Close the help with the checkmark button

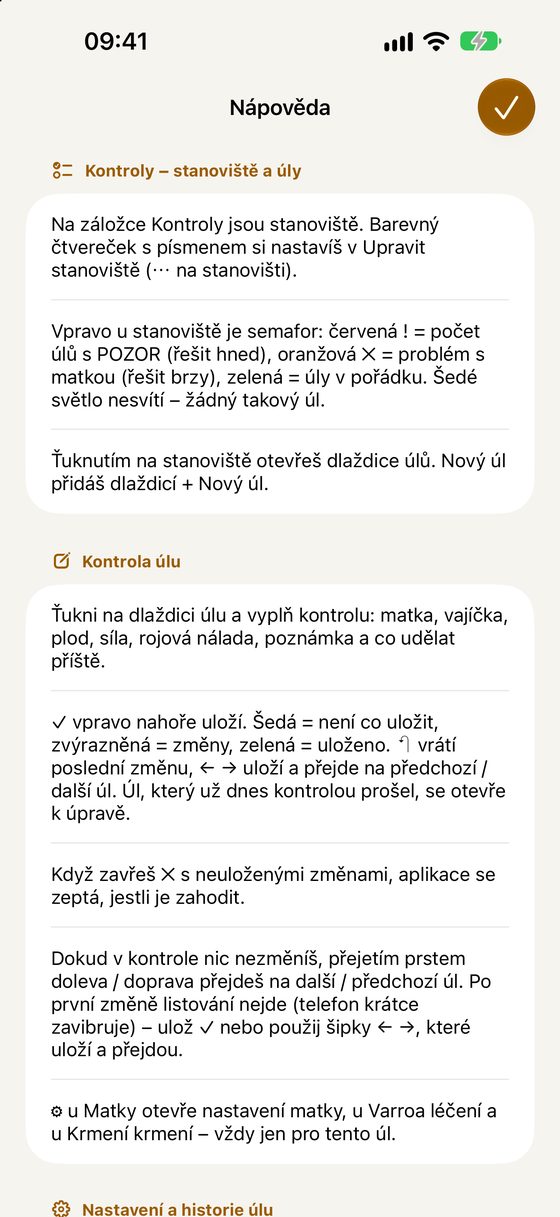point(506,106)
